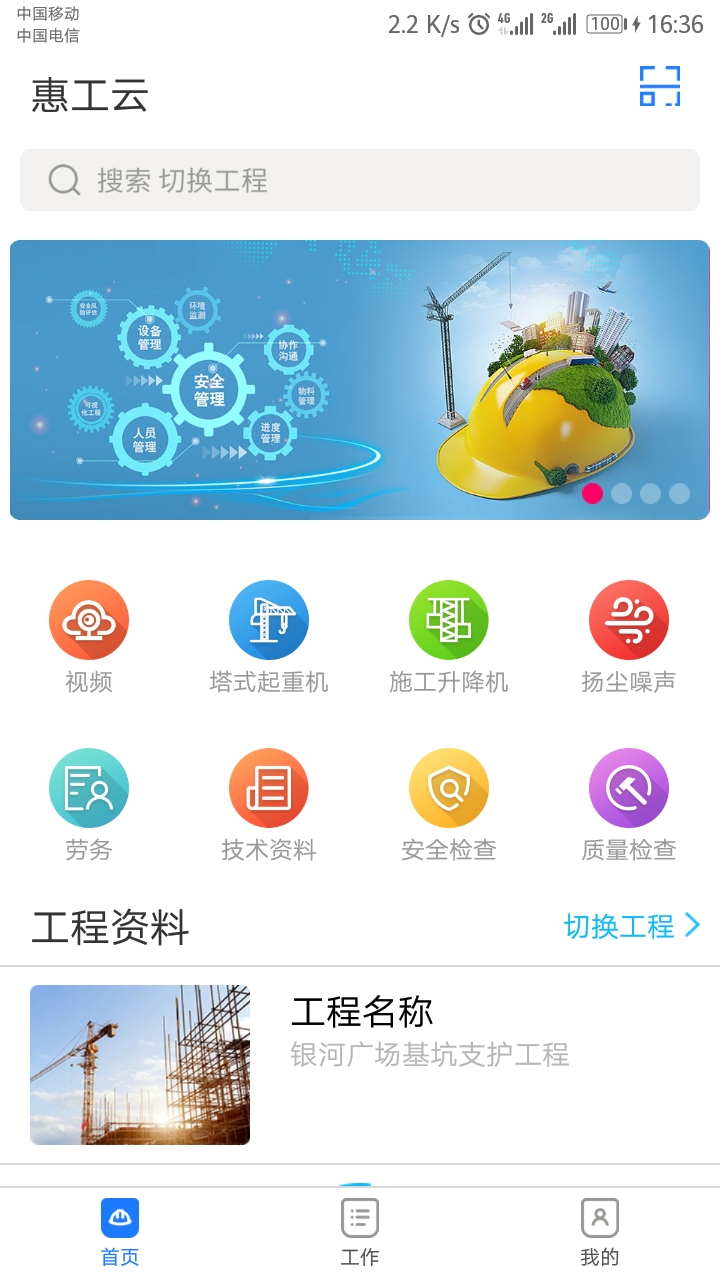Image resolution: width=720 pixels, height=1280 pixels.
Task: Tap the 工作 work tab icon
Action: [360, 1217]
